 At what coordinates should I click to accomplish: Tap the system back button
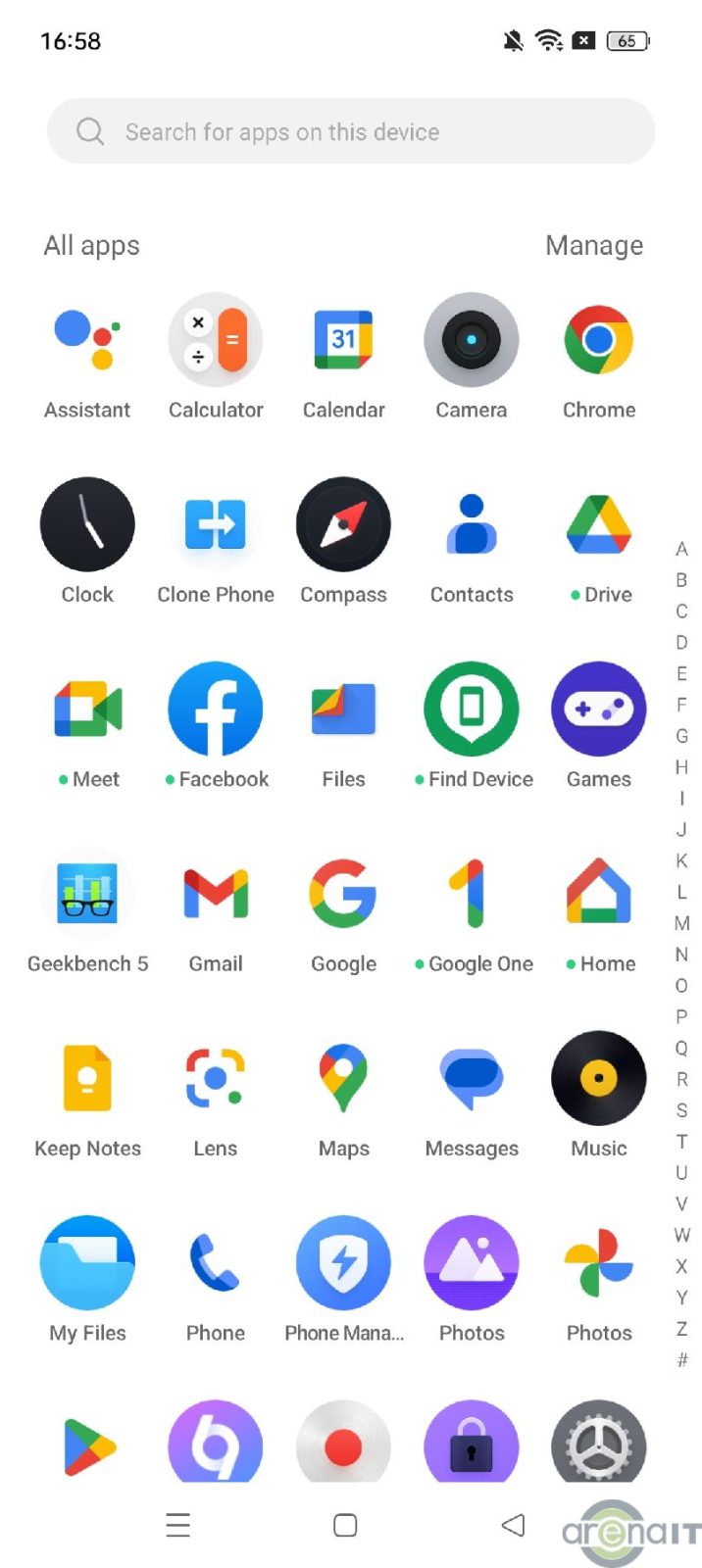point(513,1525)
